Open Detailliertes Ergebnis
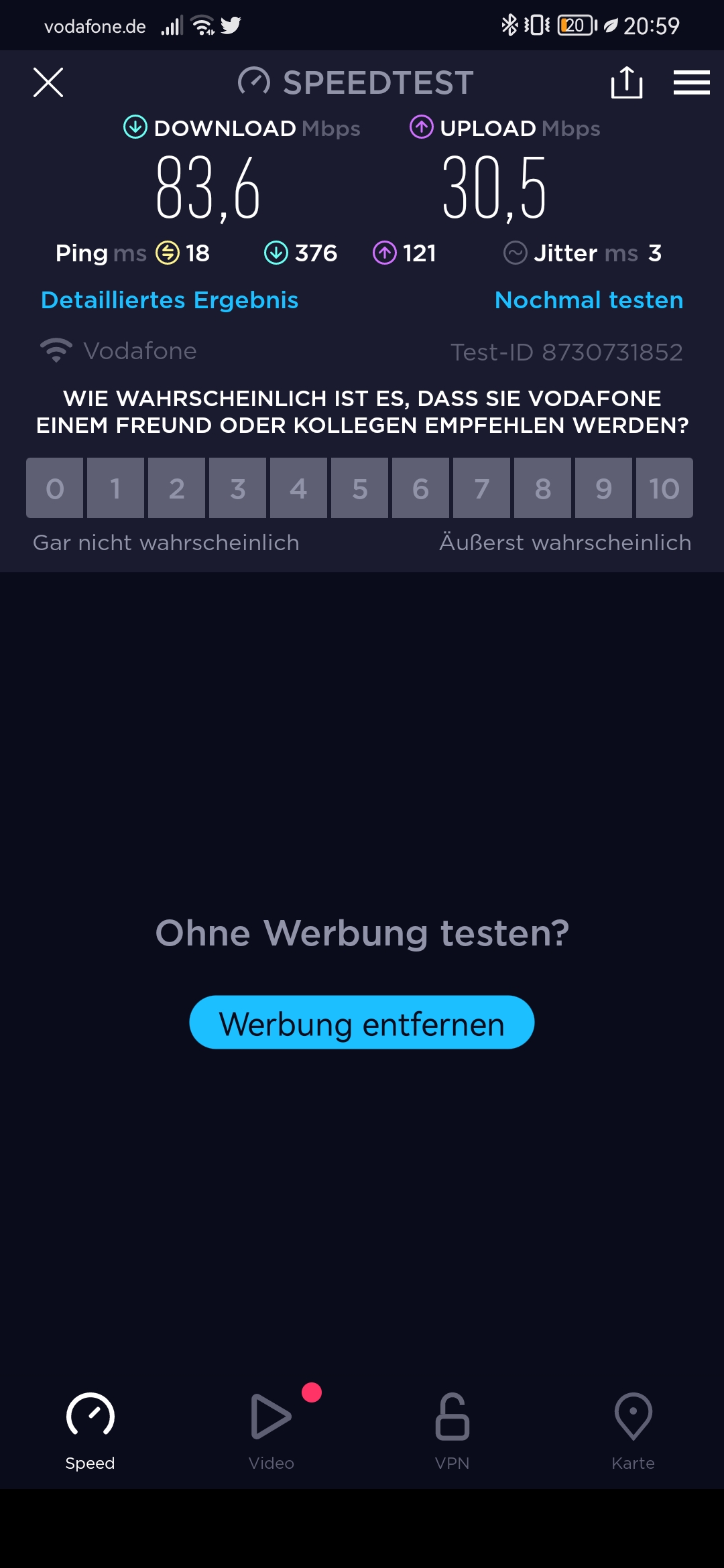 coord(170,300)
